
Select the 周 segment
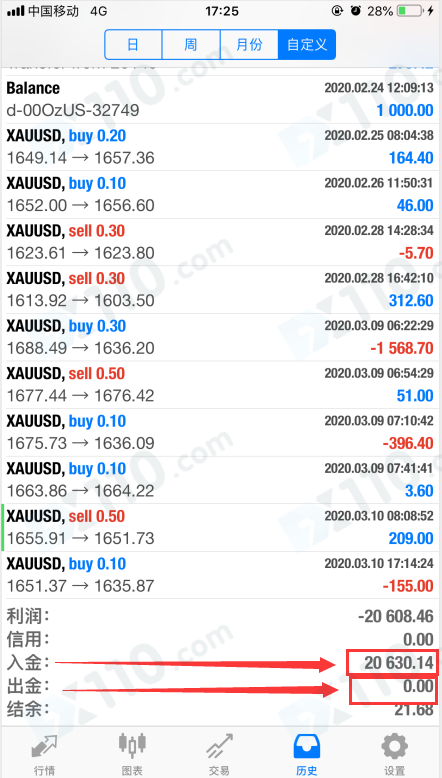pos(191,45)
